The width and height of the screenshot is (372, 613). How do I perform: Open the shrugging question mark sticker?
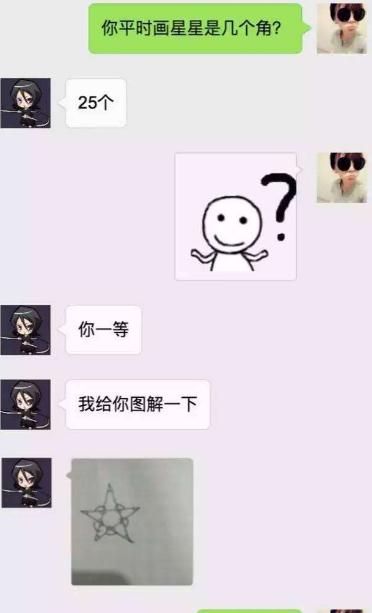click(236, 216)
